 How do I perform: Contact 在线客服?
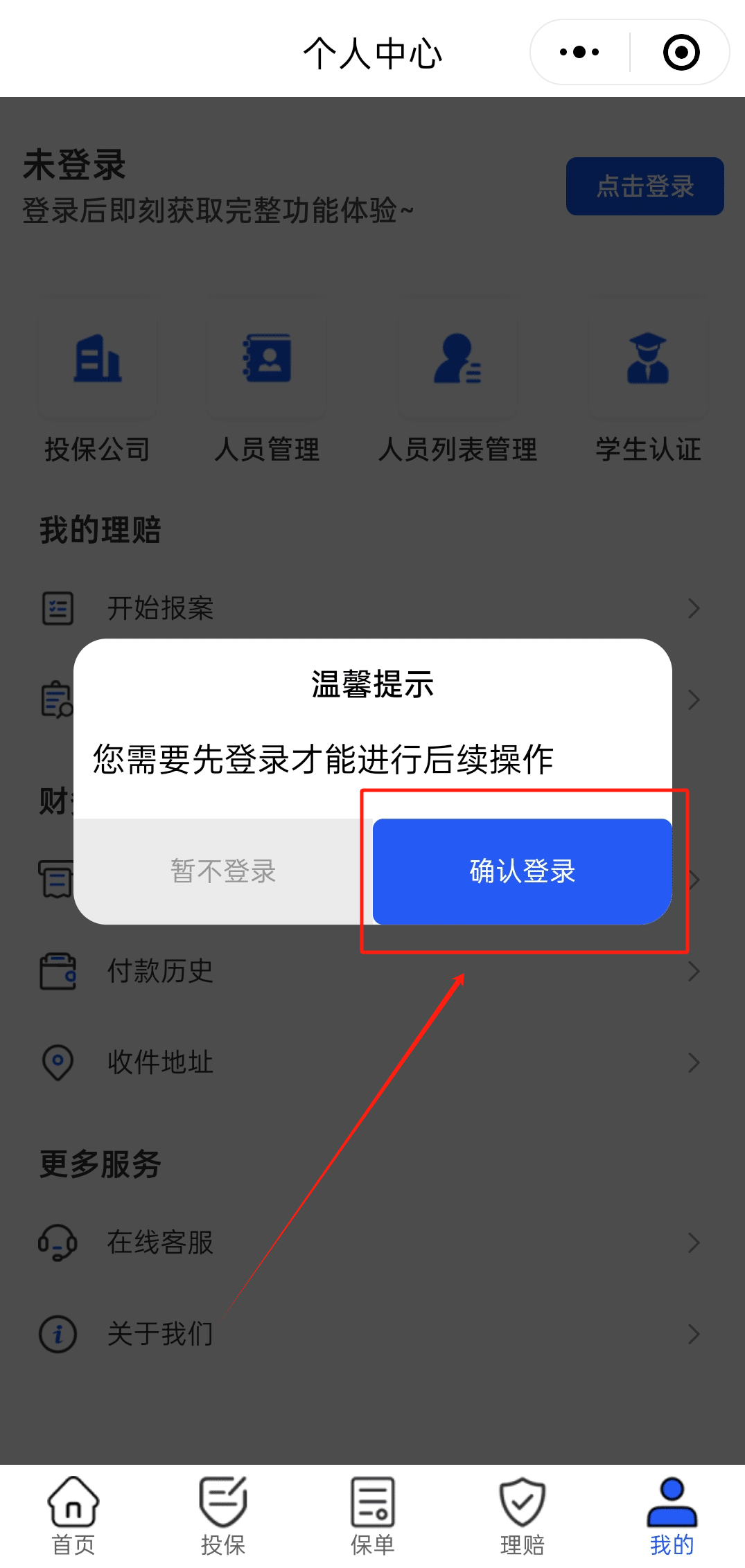coord(372,1242)
